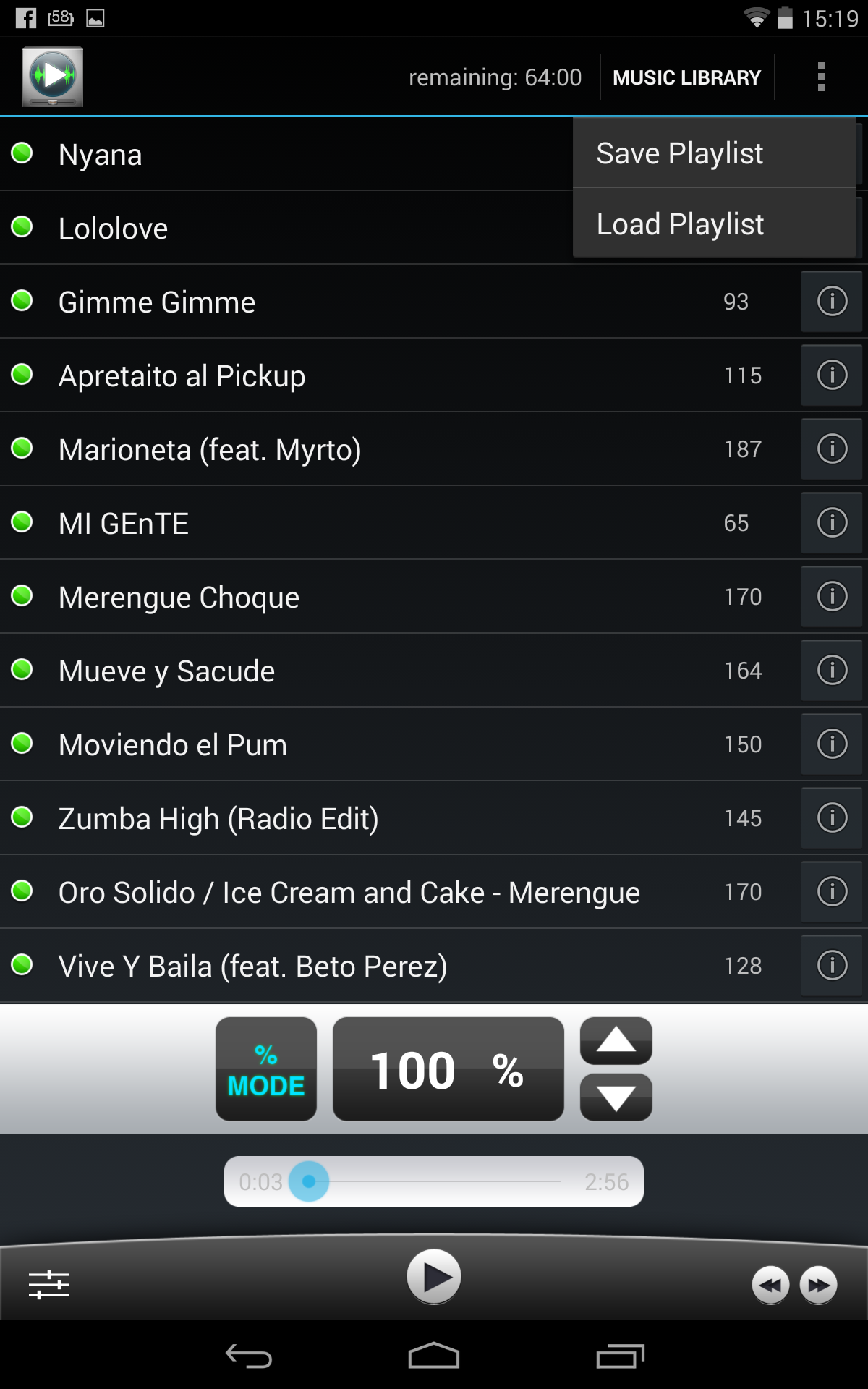The height and width of the screenshot is (1389, 868).
Task: Show info for Gimme Gimme
Action: pyautogui.click(x=832, y=301)
